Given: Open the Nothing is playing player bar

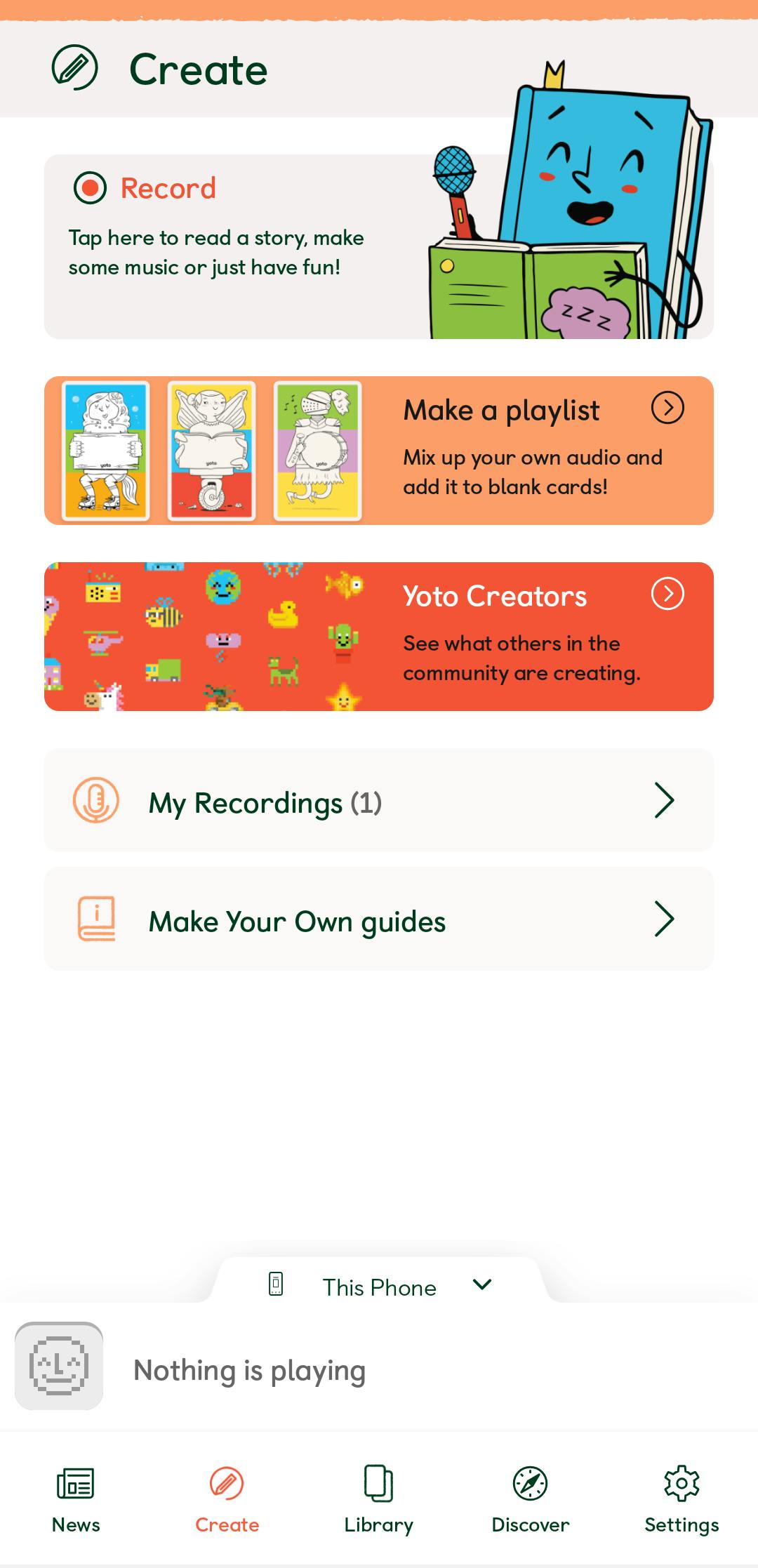Looking at the screenshot, I should pyautogui.click(x=379, y=1367).
